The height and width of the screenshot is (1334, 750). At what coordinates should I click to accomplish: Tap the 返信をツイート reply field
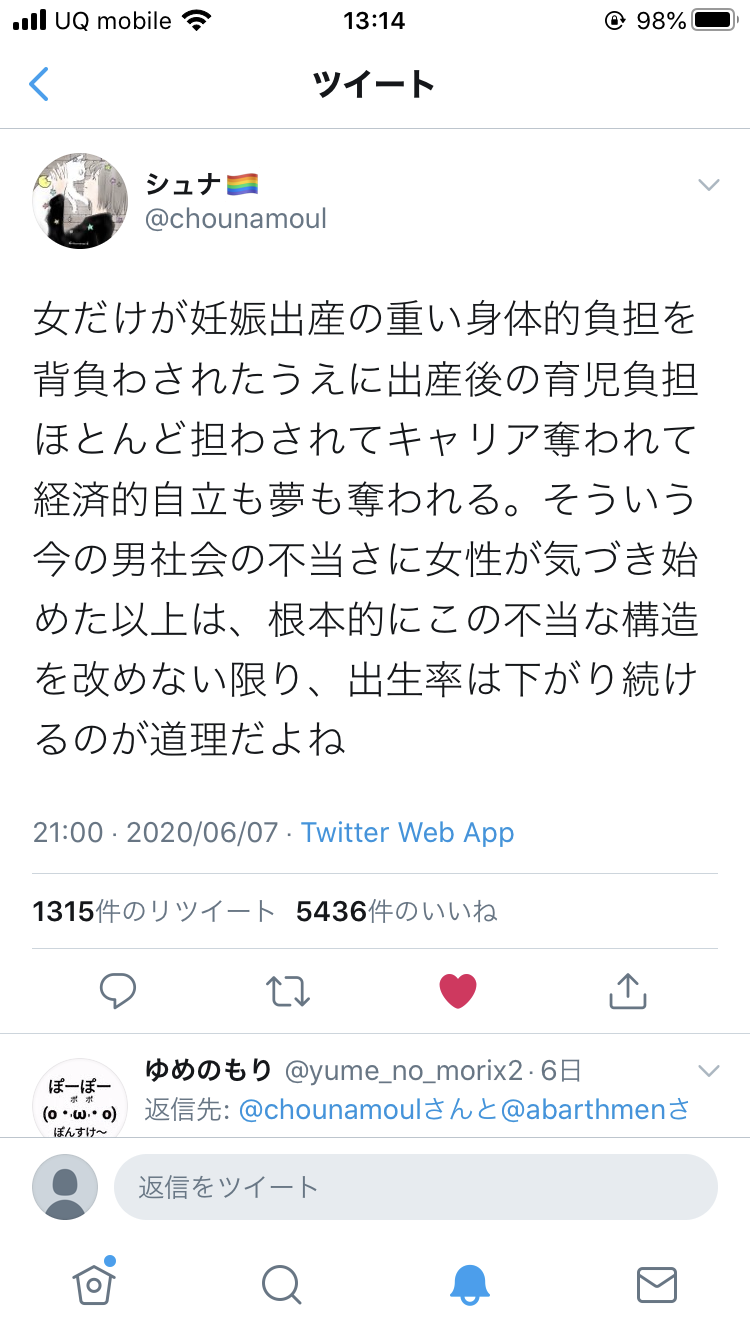(x=416, y=1187)
